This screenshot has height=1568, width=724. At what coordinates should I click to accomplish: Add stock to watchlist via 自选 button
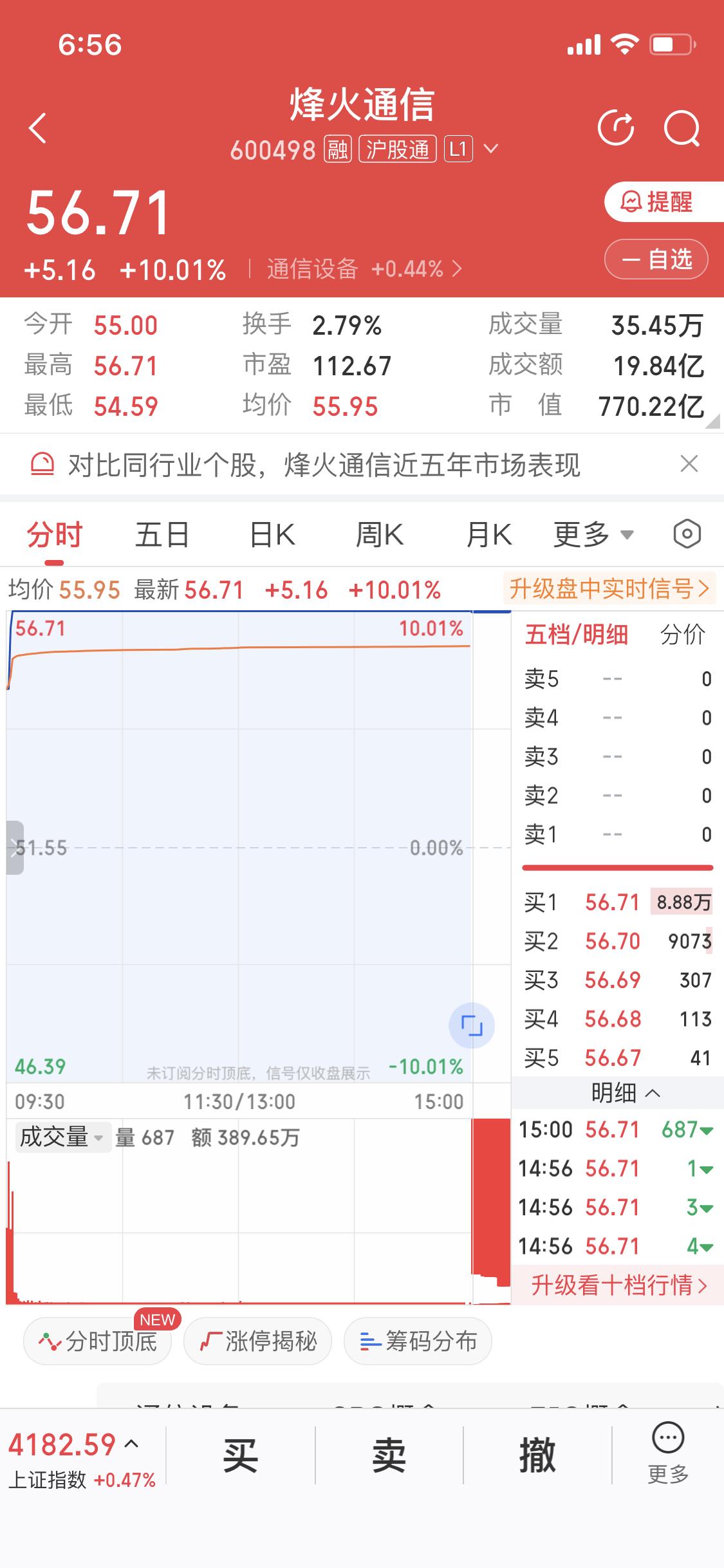click(655, 259)
